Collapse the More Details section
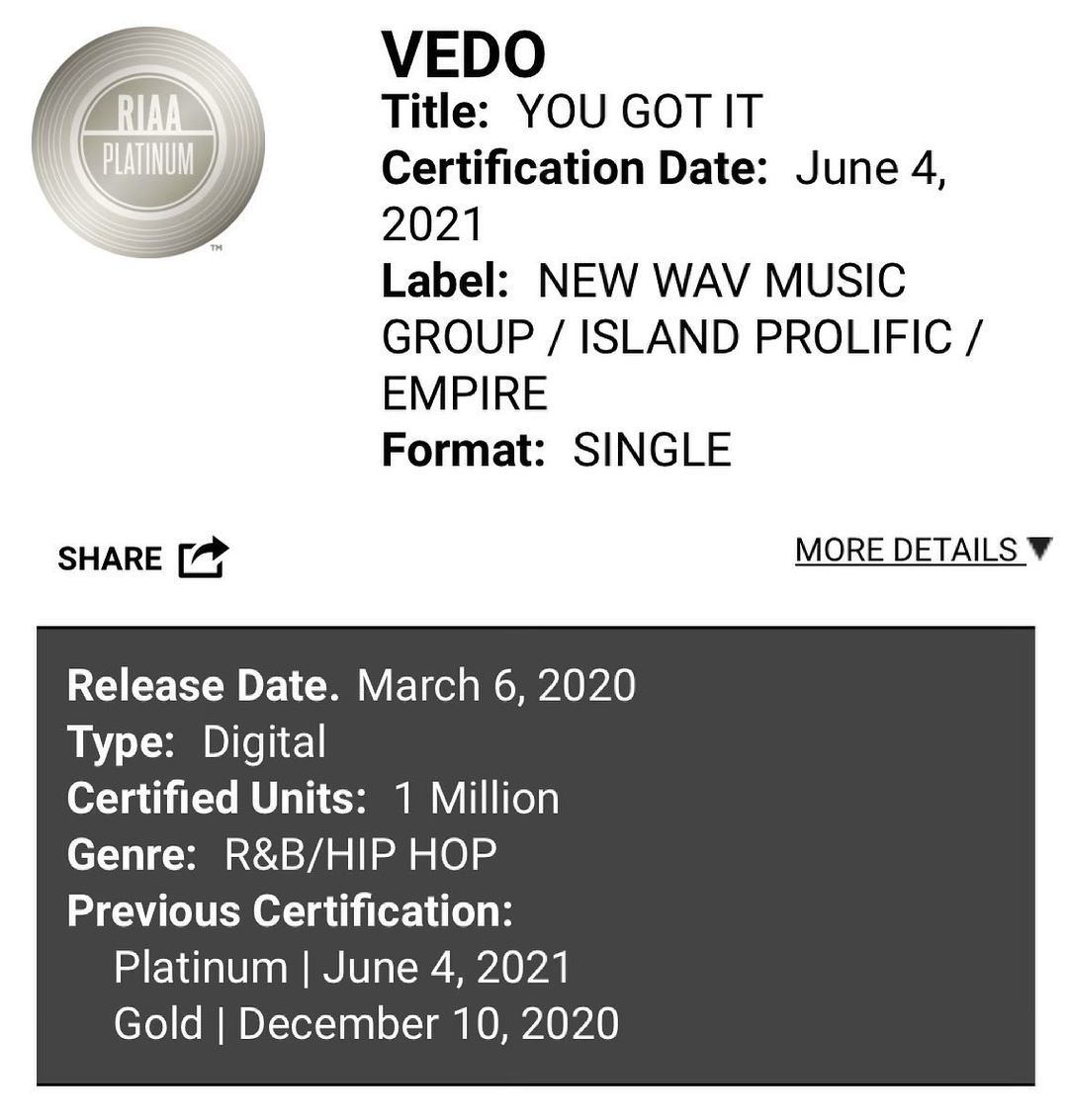 [x=923, y=550]
